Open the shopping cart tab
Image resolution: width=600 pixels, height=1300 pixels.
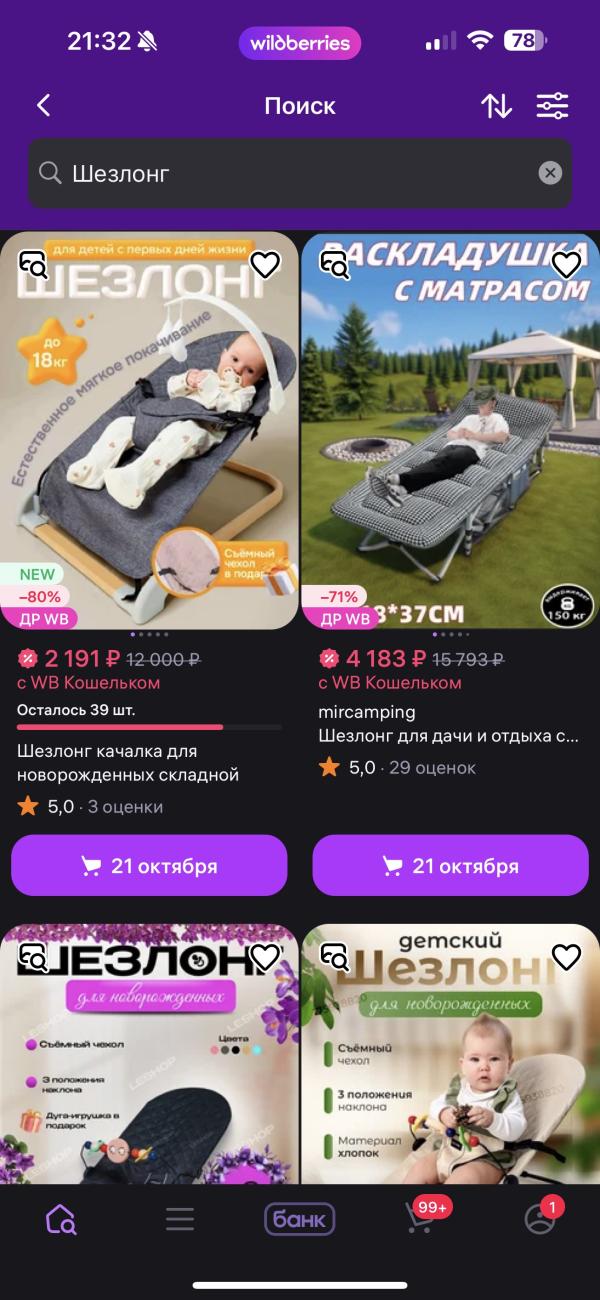tap(420, 1219)
